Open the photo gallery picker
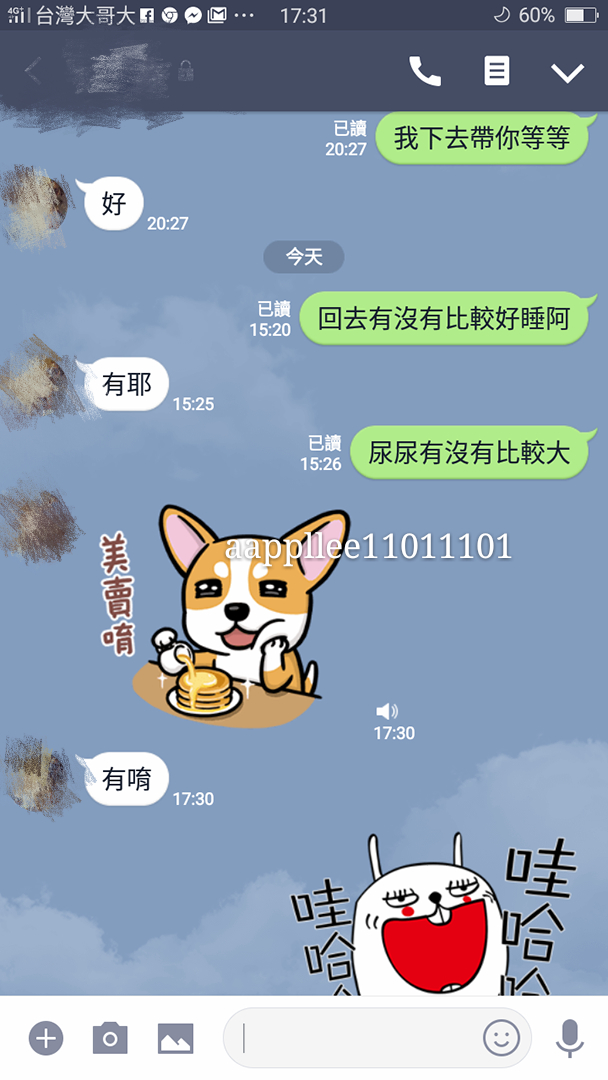 pyautogui.click(x=176, y=1038)
